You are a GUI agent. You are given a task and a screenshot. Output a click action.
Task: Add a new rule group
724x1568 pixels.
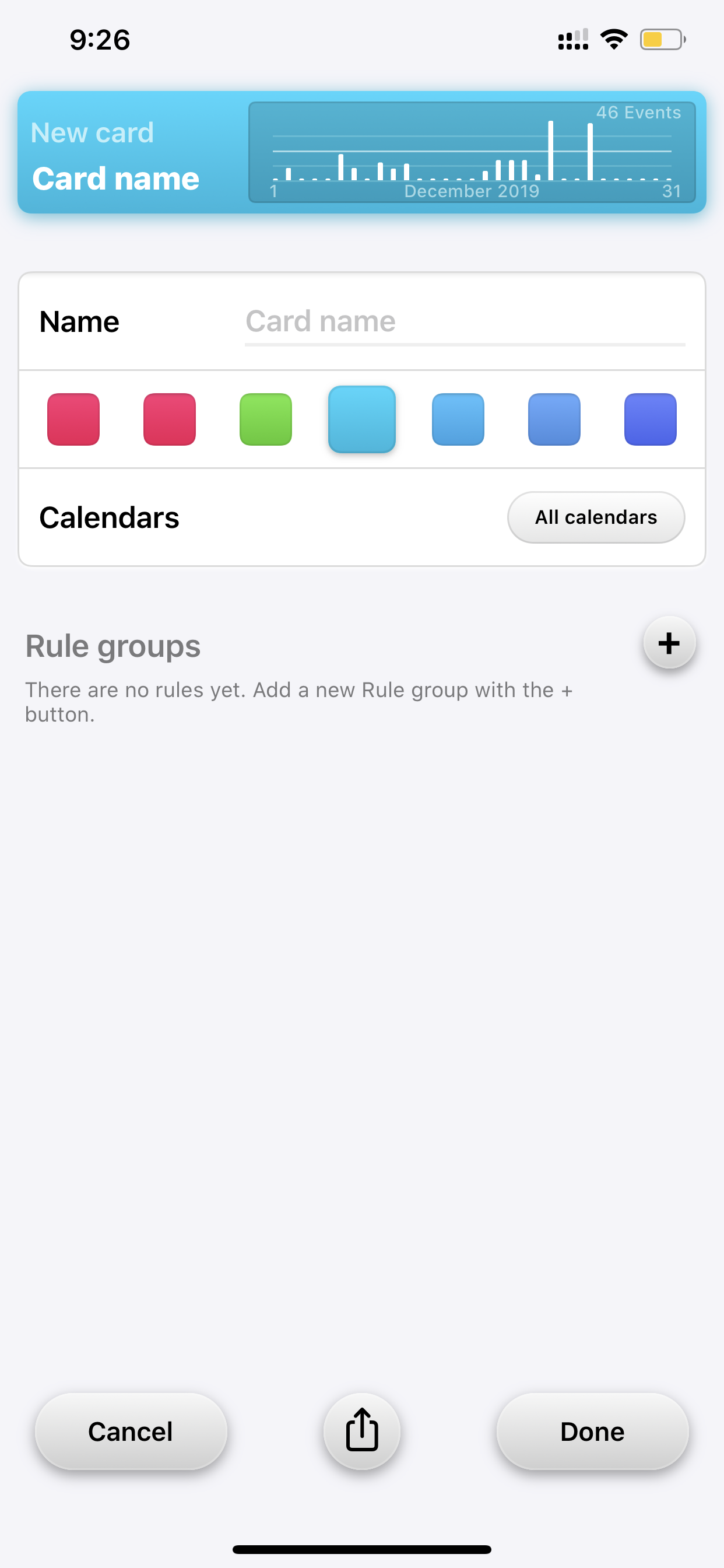tap(669, 643)
